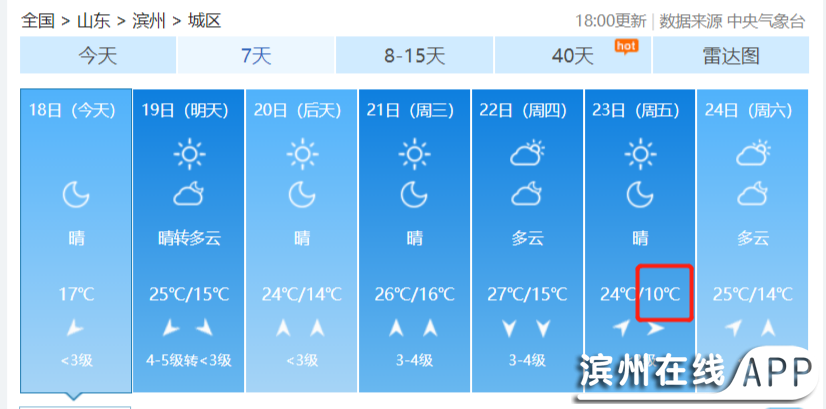Select the 7天 forecast tab
Viewport: 826px width, 409px height.
pyautogui.click(x=256, y=56)
